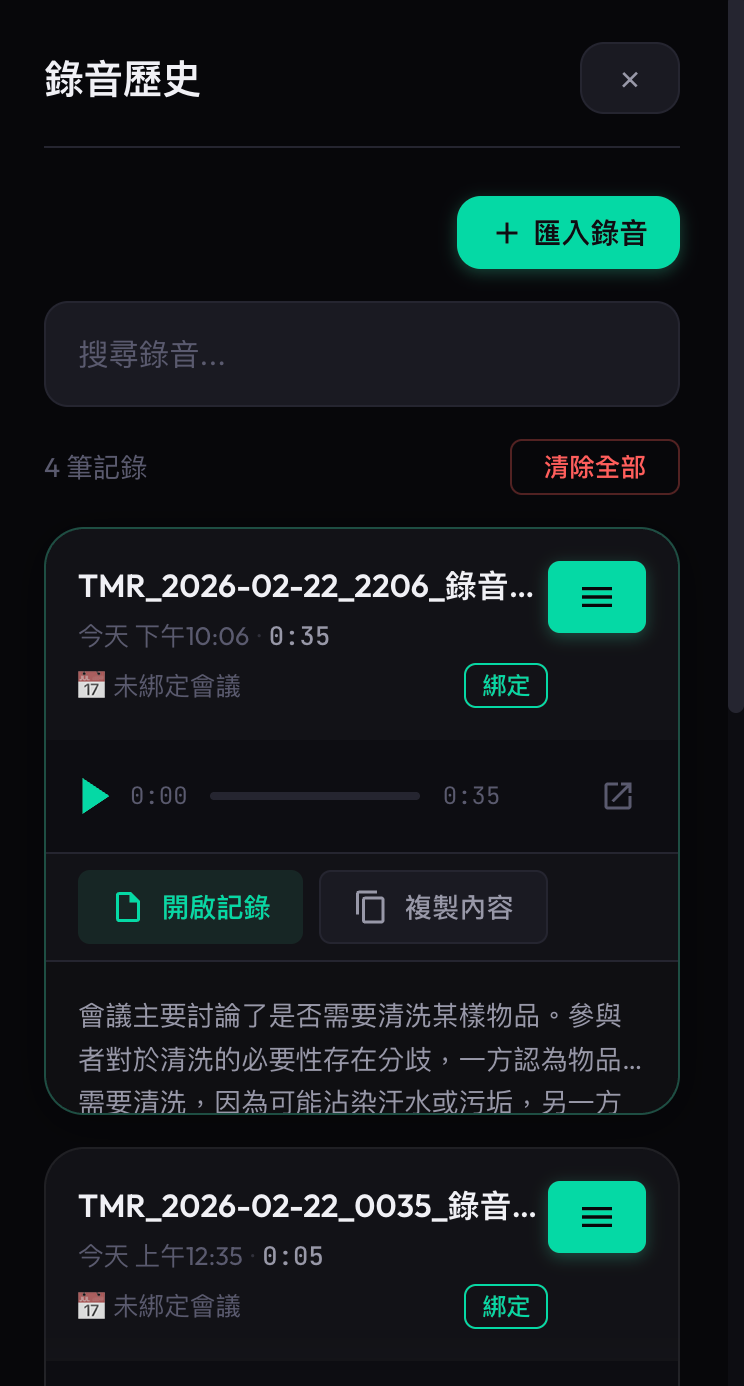
Task: Copy content using 複製內容
Action: coord(433,907)
